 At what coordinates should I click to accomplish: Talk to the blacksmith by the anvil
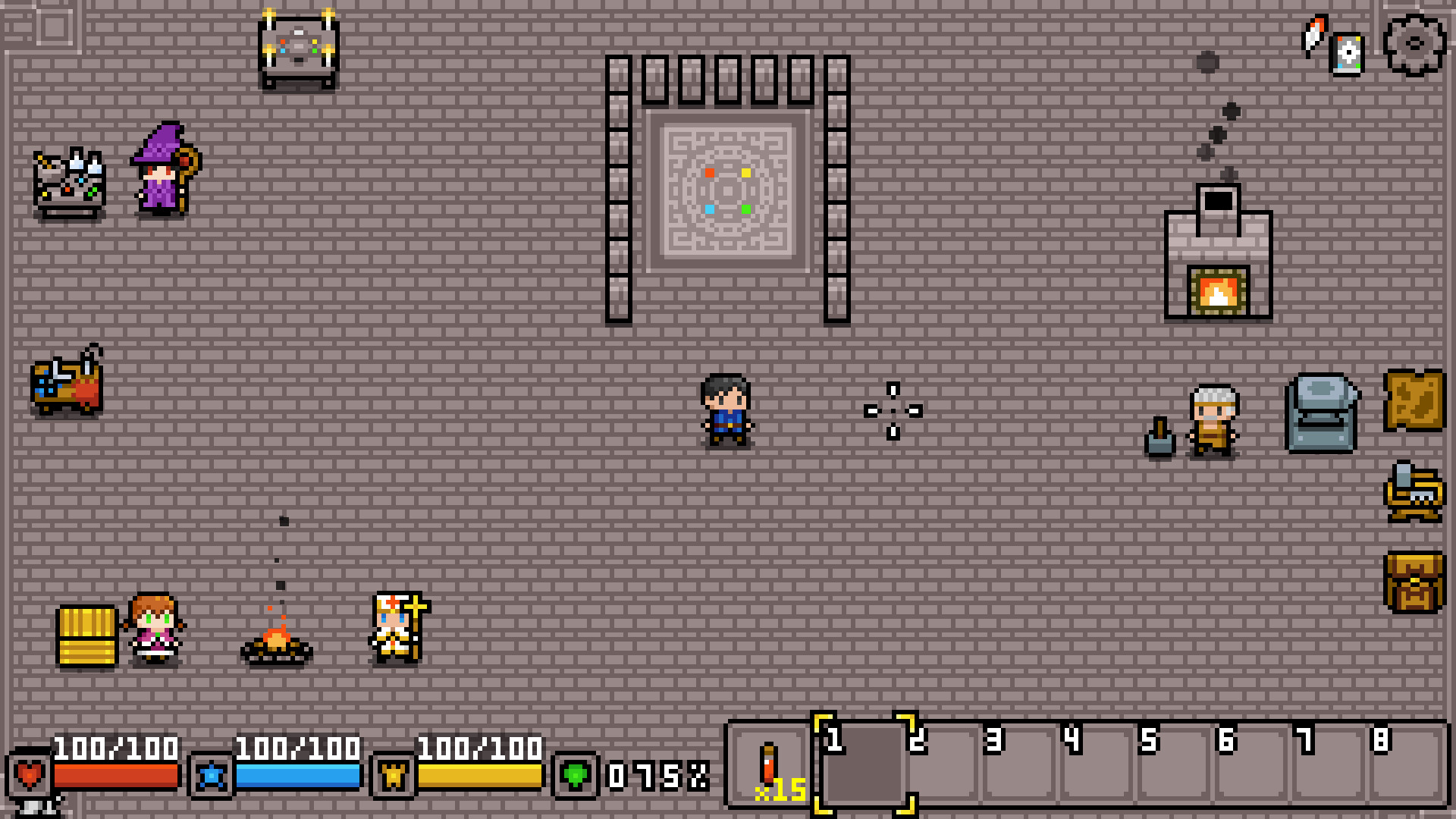1212,422
